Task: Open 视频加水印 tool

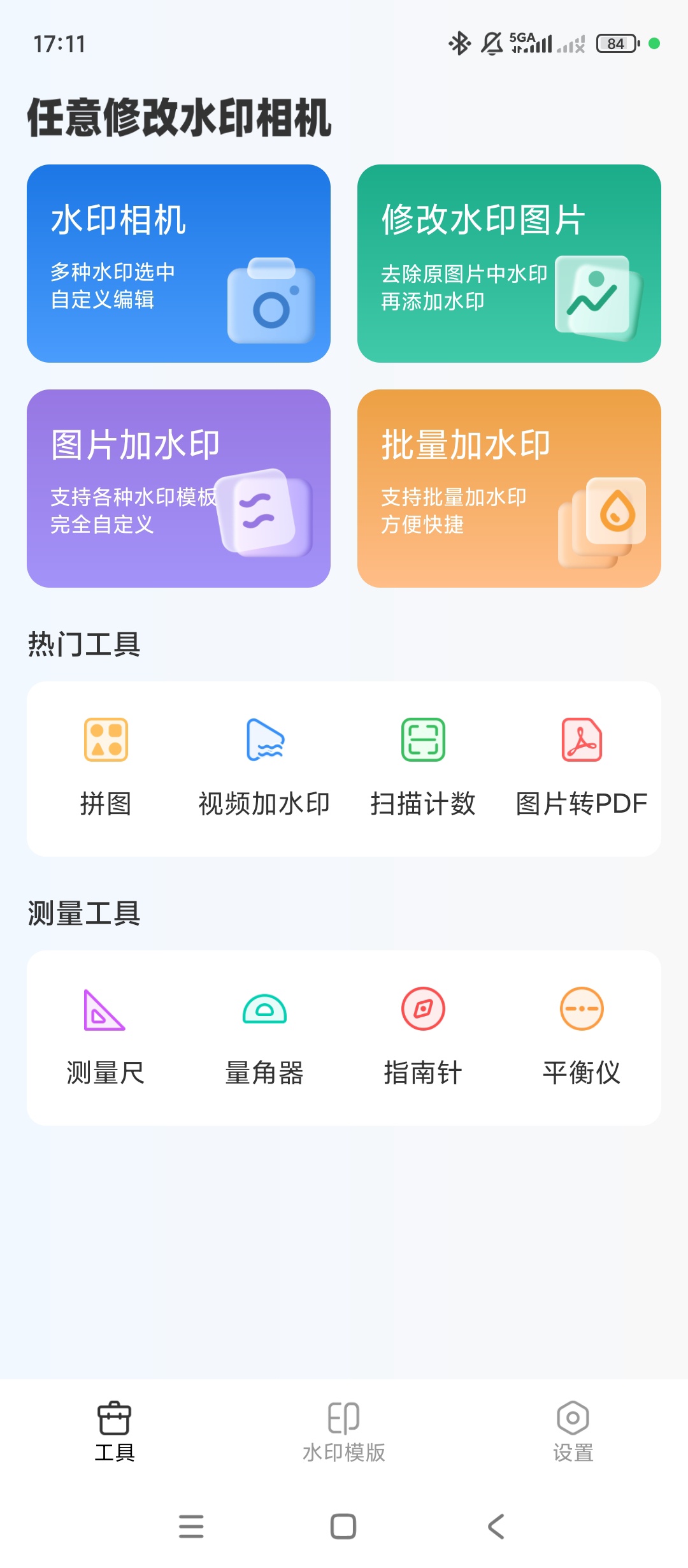Action: [x=264, y=767]
